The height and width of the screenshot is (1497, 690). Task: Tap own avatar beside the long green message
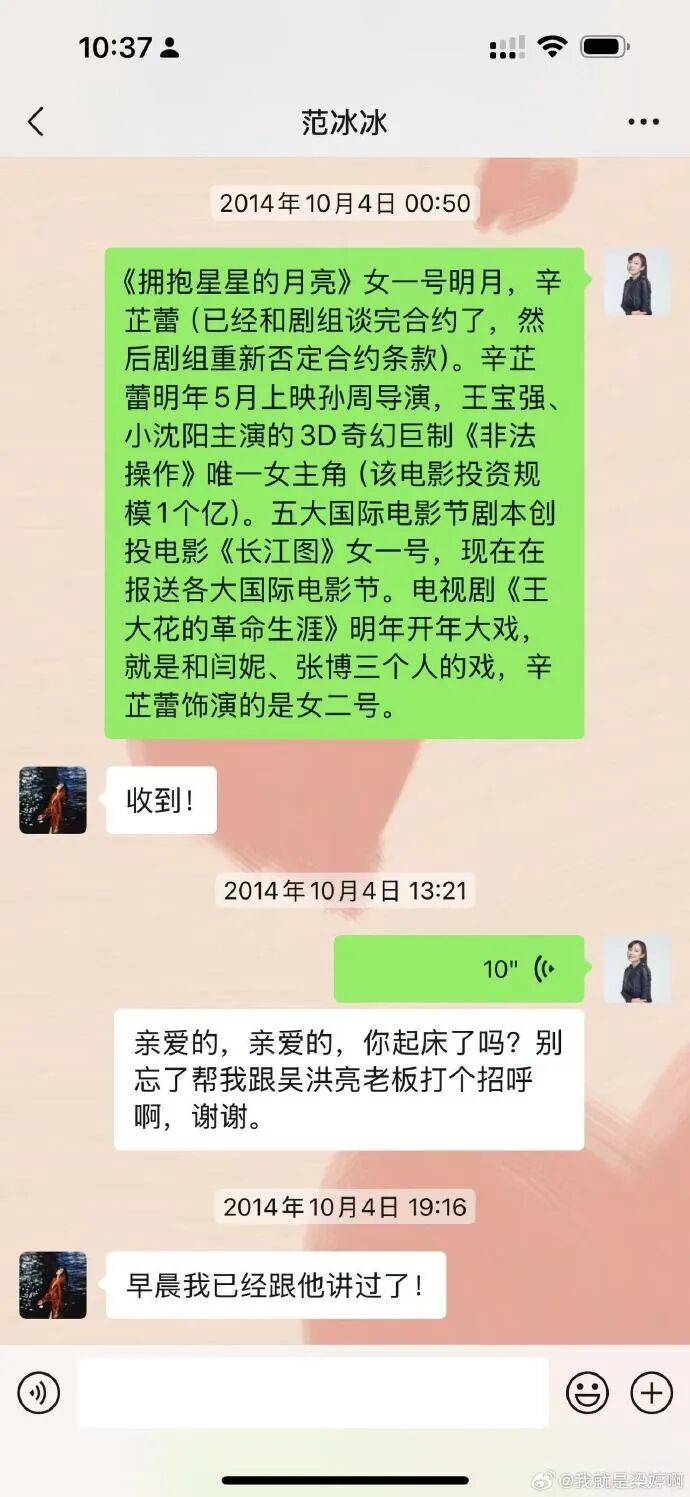coord(637,282)
